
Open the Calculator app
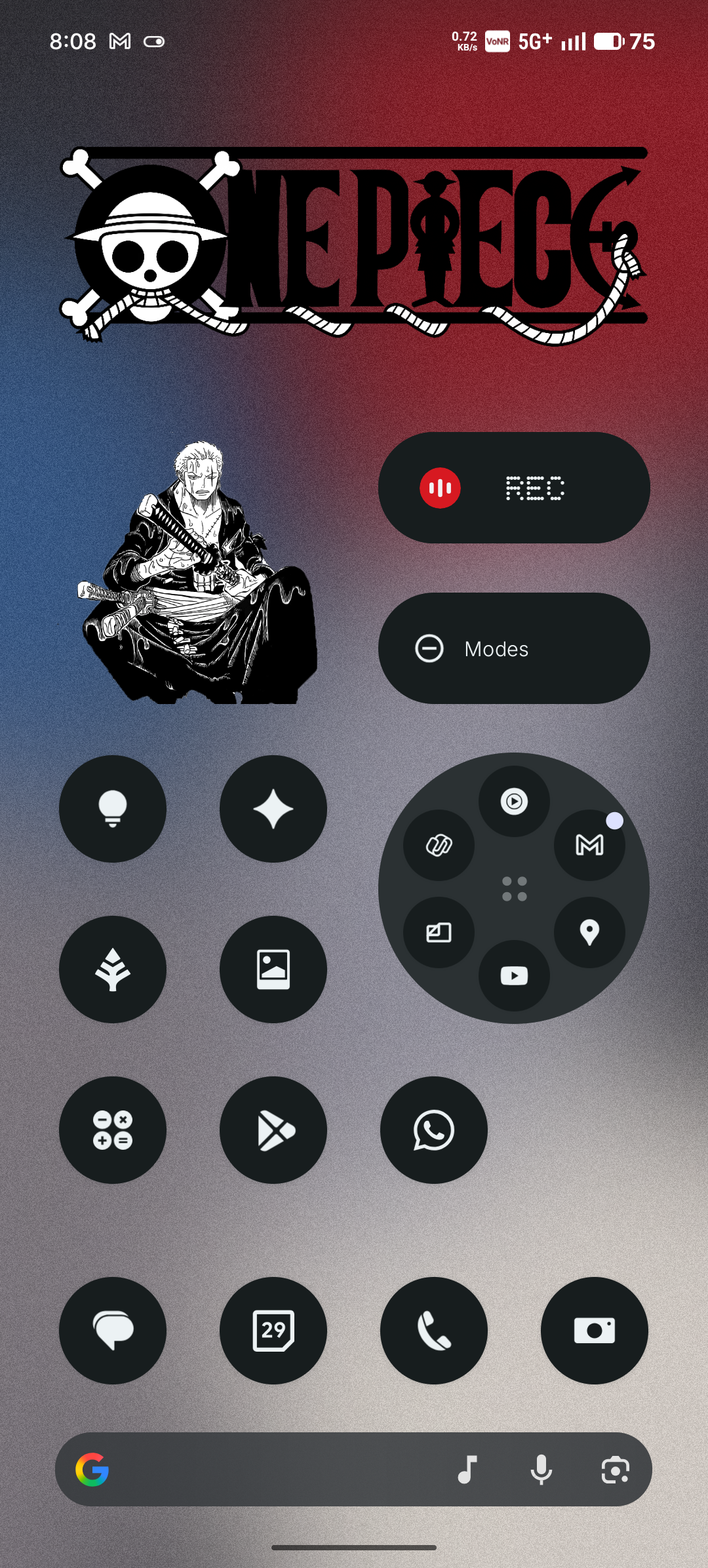pyautogui.click(x=113, y=1130)
